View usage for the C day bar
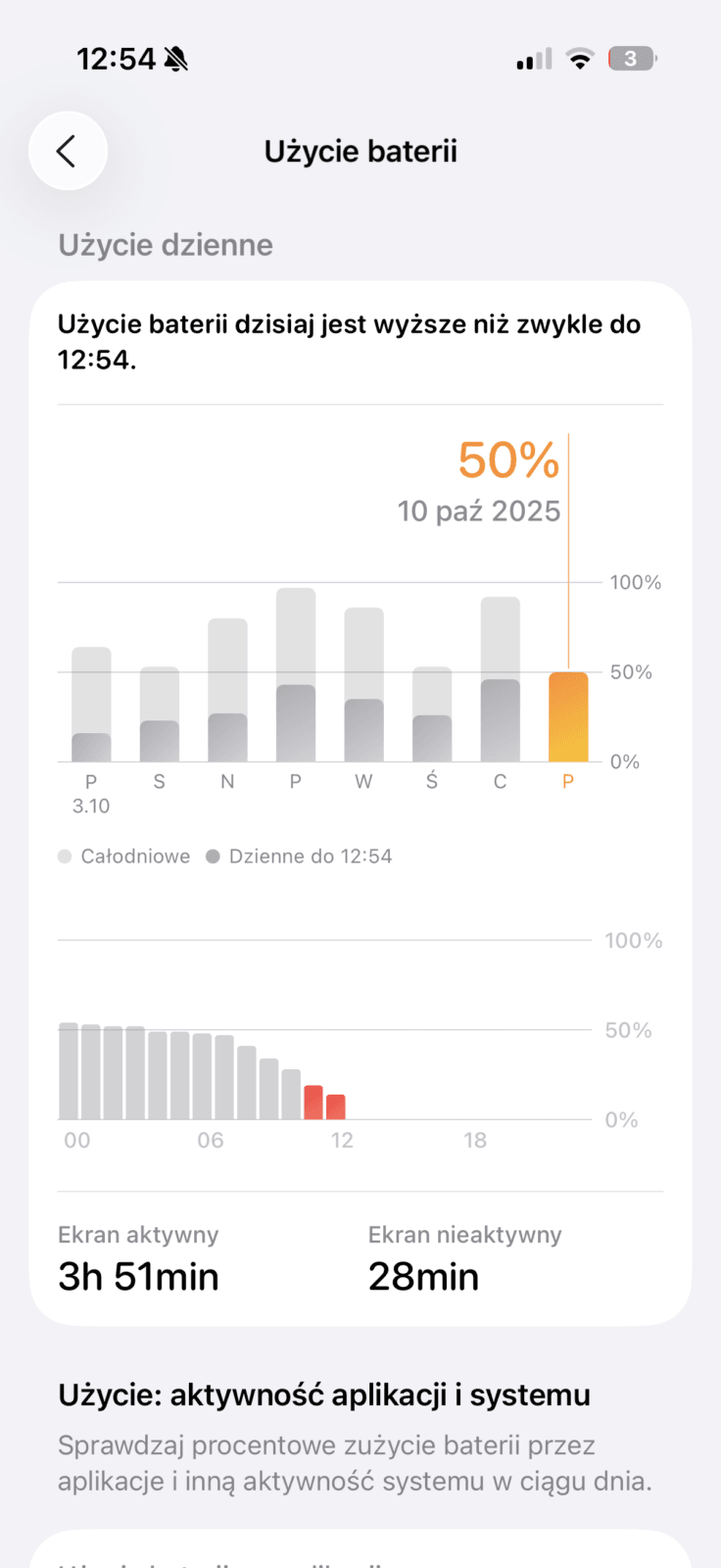This screenshot has width=721, height=1568. coord(500,680)
